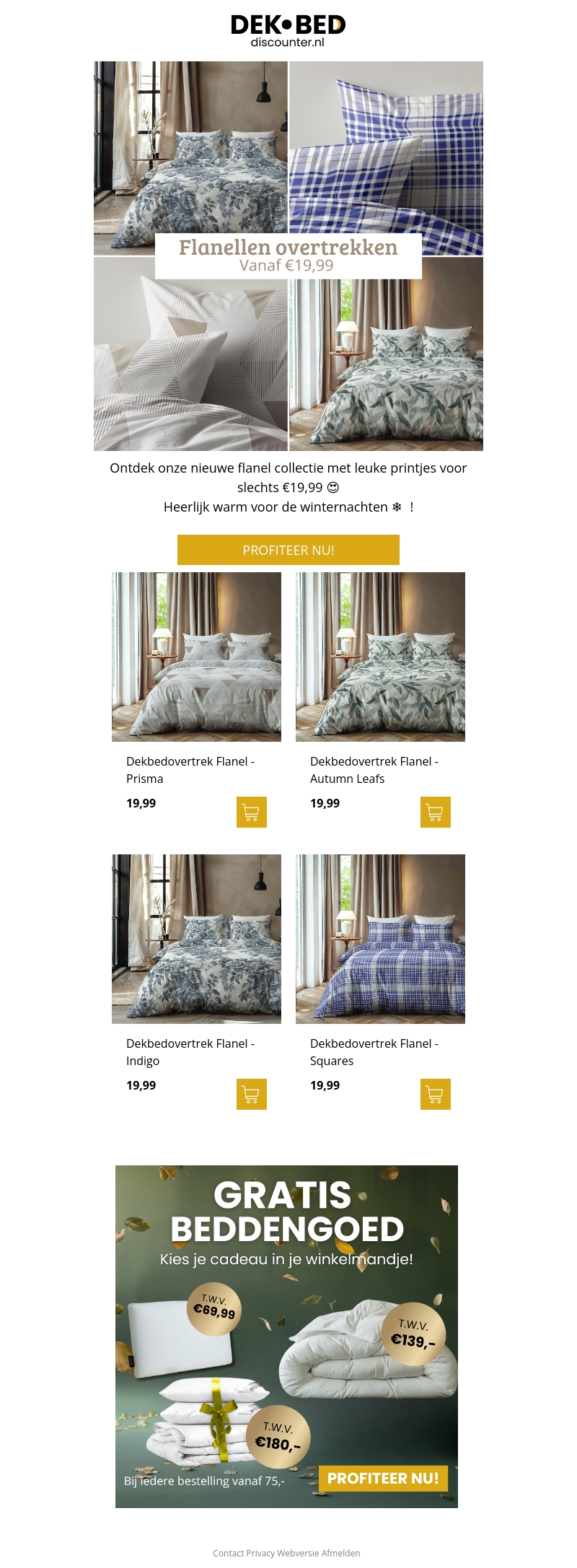
Task: Open the Autumn Leafs duvet cover image
Action: pos(380,657)
